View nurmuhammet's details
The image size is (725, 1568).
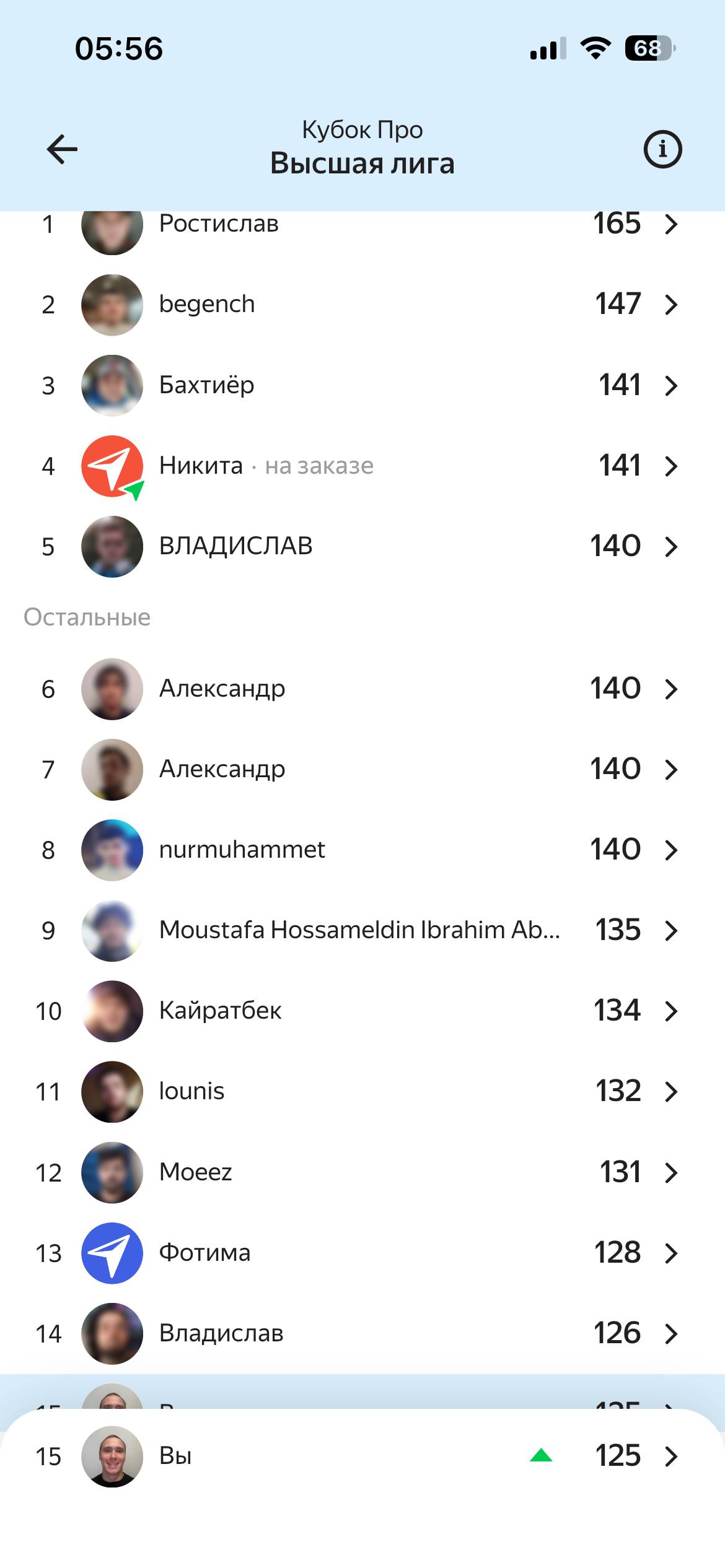point(362,850)
